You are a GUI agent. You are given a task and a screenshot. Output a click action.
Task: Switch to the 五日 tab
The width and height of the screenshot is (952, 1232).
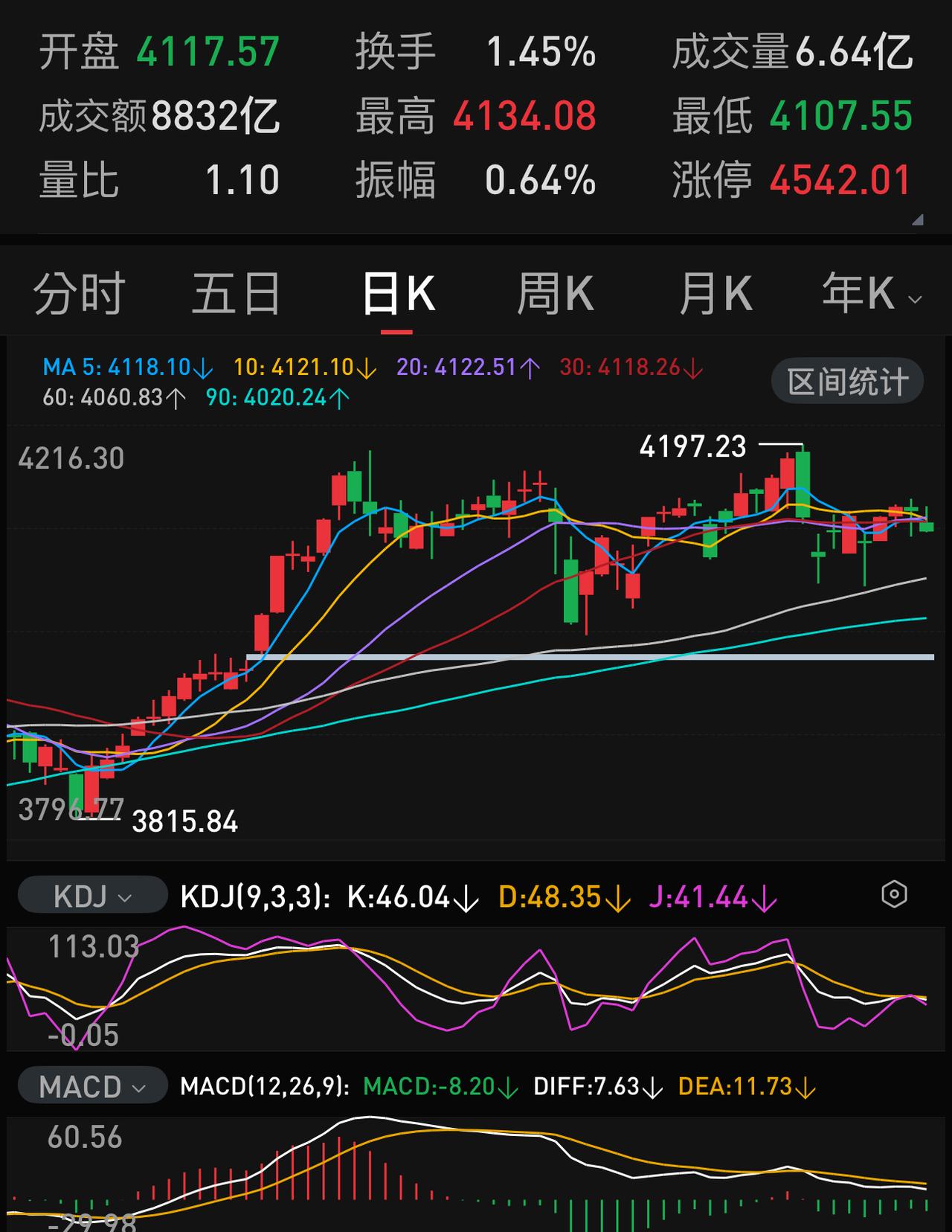[236, 292]
